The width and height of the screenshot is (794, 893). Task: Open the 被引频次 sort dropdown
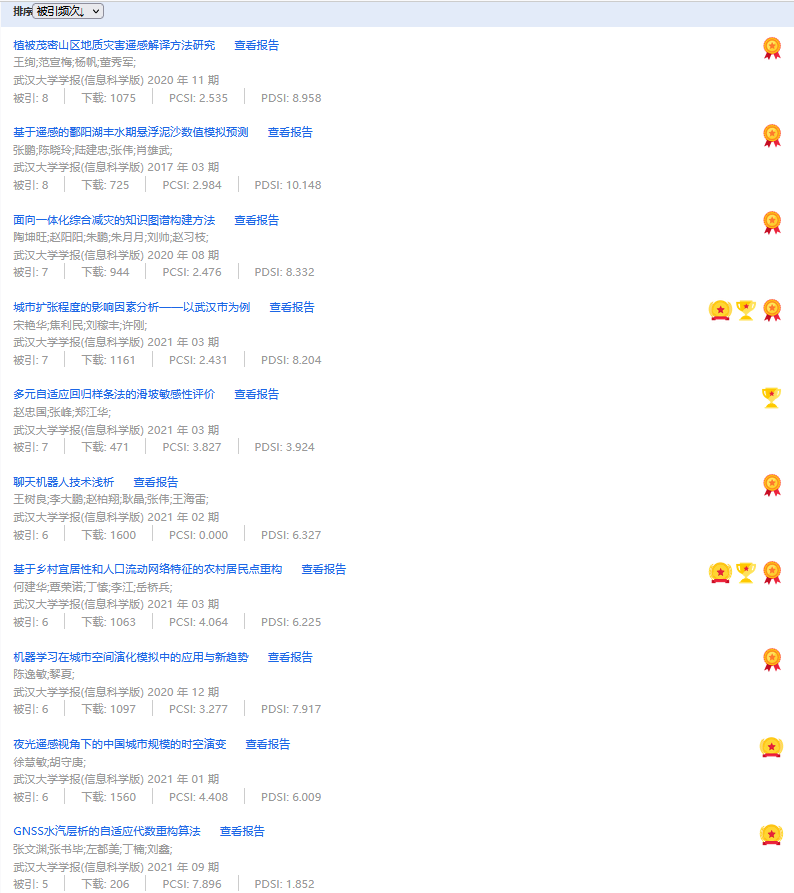tap(68, 10)
